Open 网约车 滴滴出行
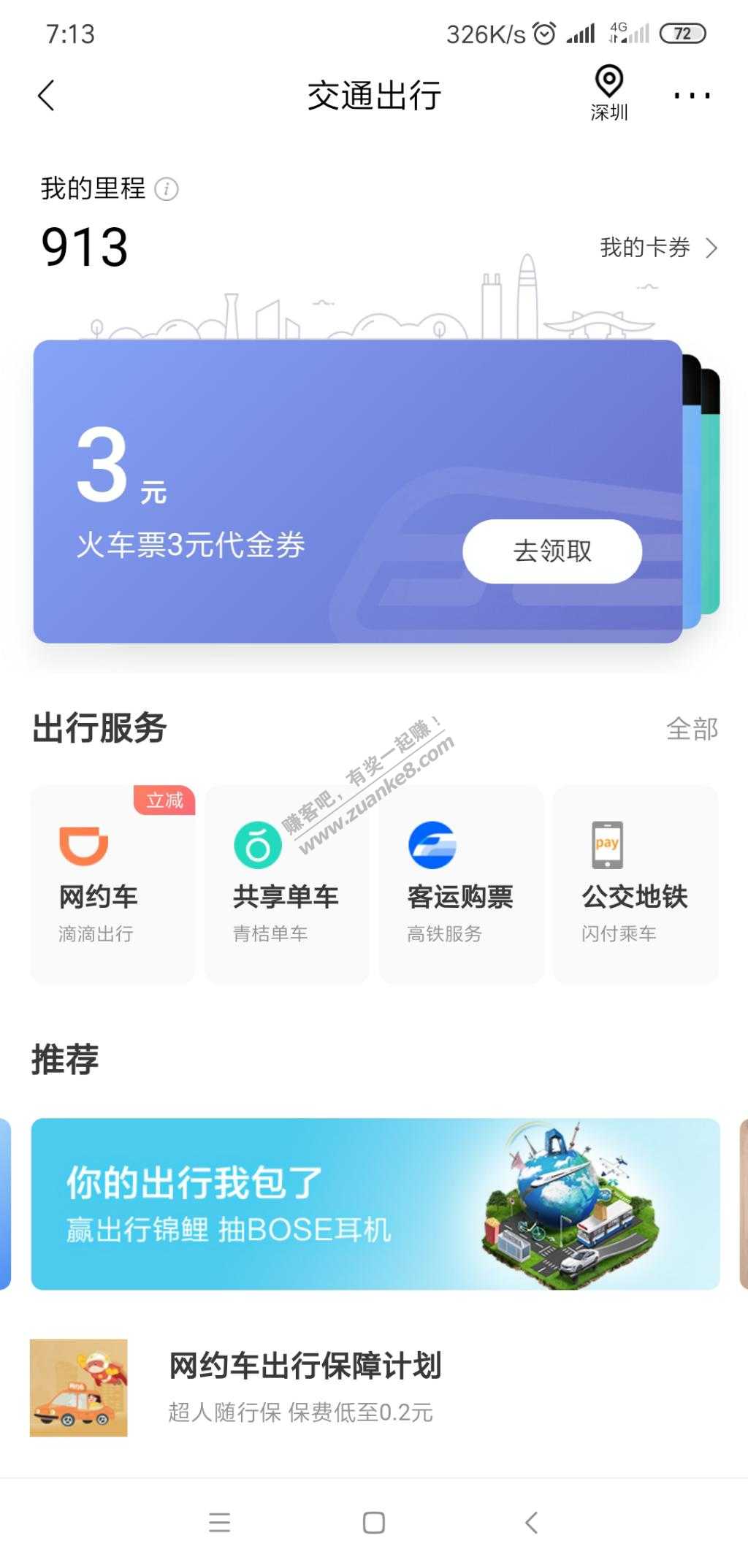 pyautogui.click(x=112, y=884)
